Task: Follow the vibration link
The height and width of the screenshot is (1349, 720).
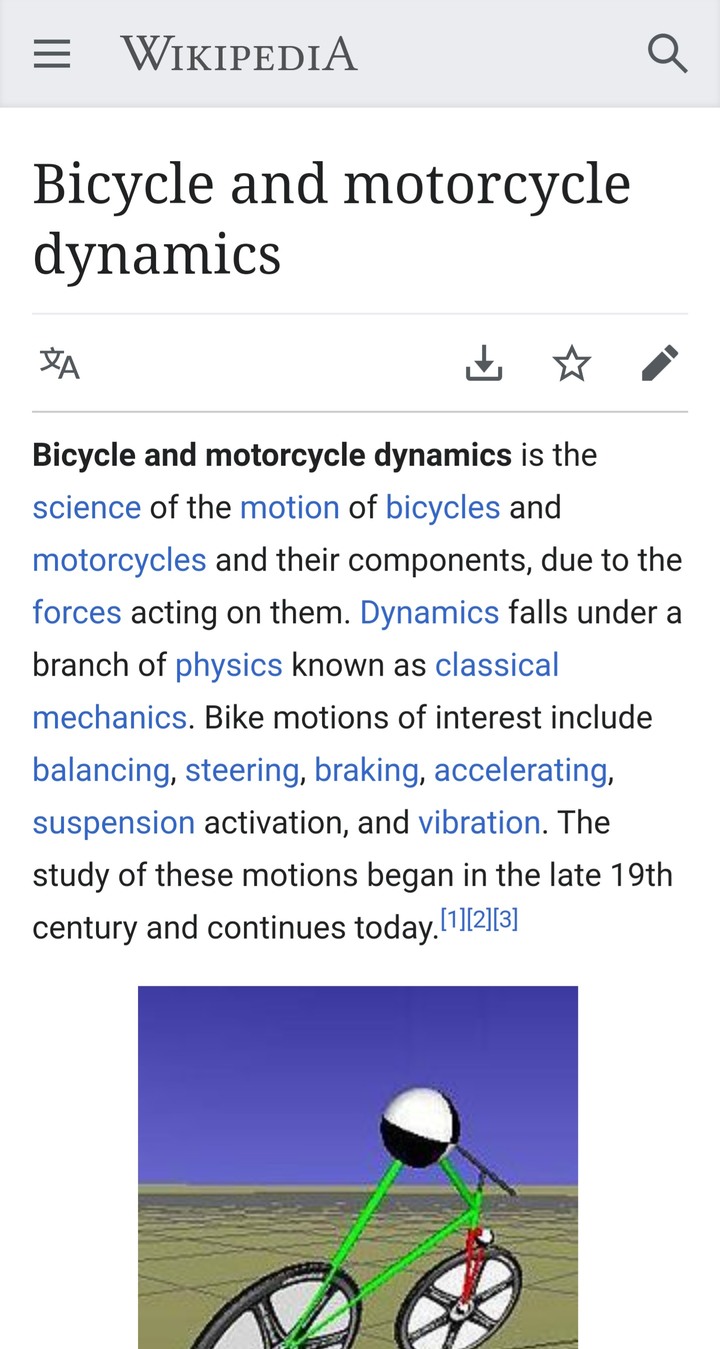Action: (480, 822)
